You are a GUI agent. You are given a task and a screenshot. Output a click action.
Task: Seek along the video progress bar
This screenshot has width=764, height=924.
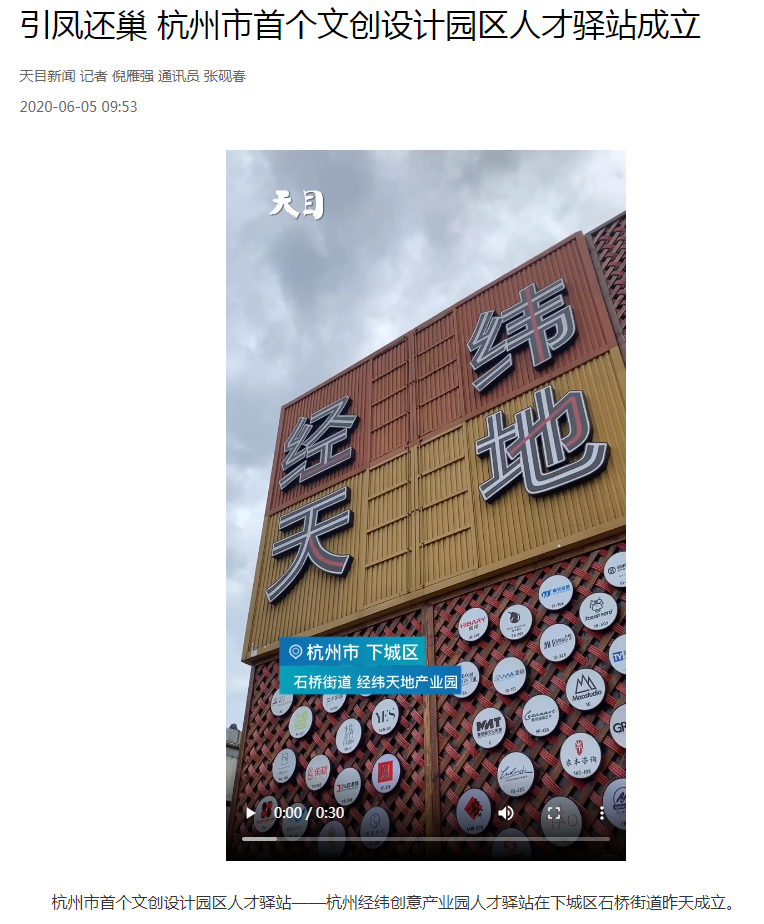(425, 839)
